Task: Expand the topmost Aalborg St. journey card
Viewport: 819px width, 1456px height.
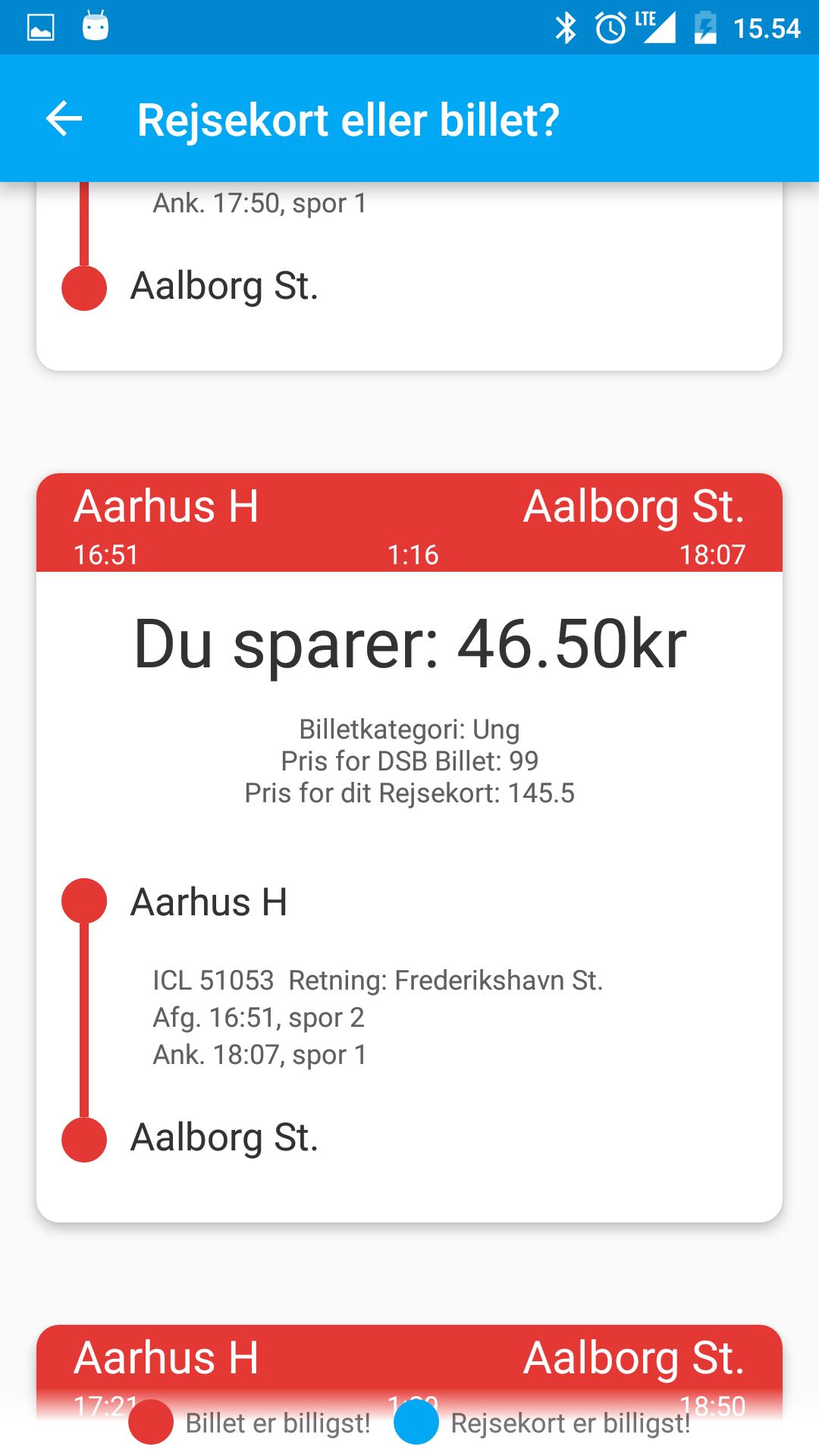Action: [x=409, y=281]
